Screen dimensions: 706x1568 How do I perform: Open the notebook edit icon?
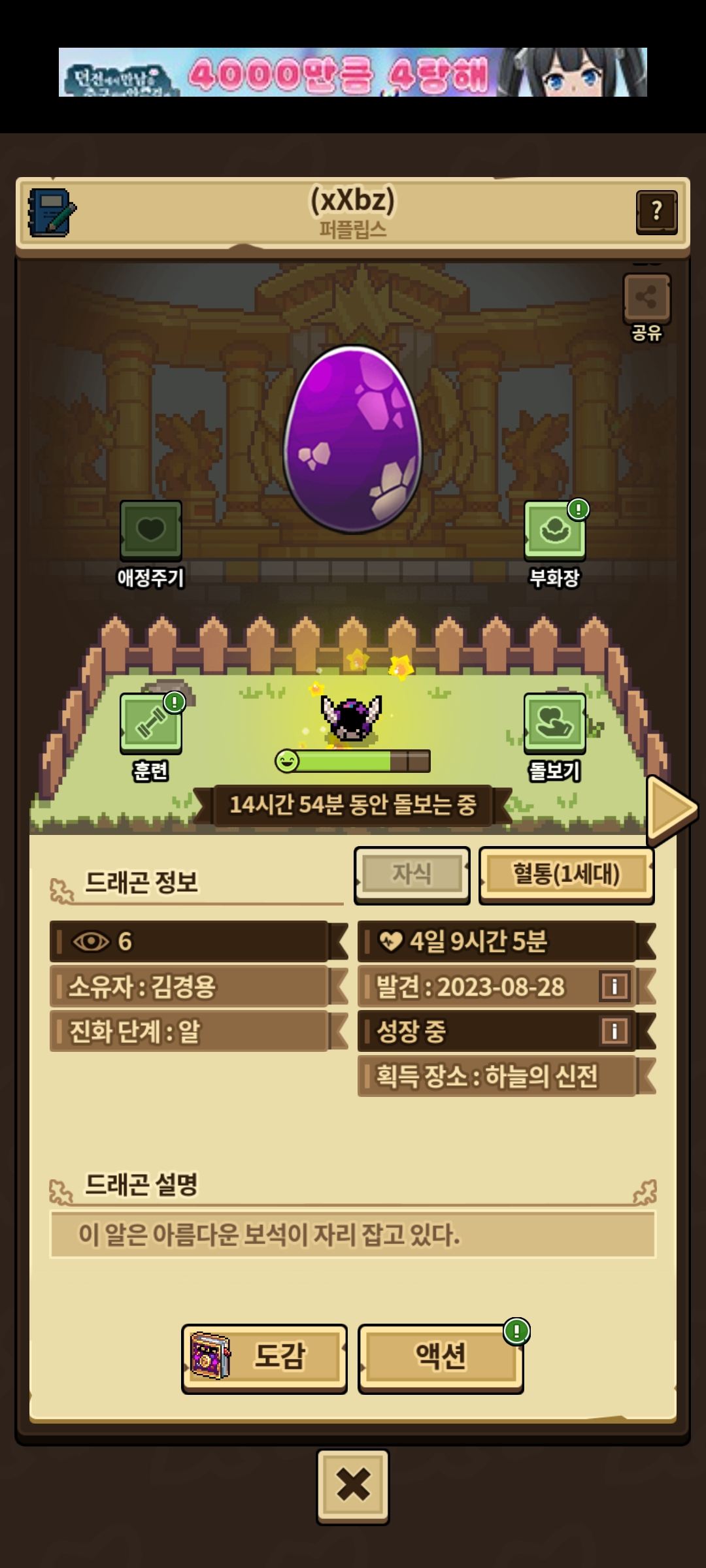tap(52, 213)
